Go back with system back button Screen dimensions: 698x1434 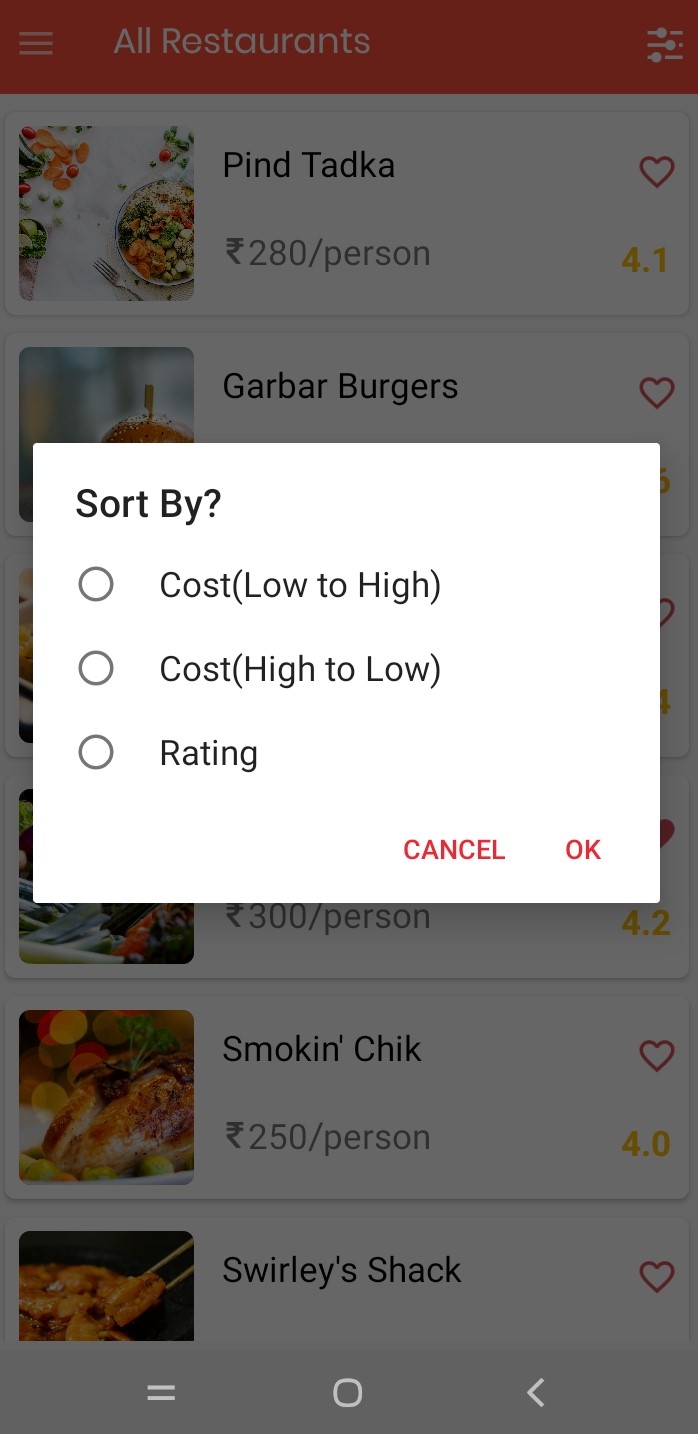coord(536,1392)
